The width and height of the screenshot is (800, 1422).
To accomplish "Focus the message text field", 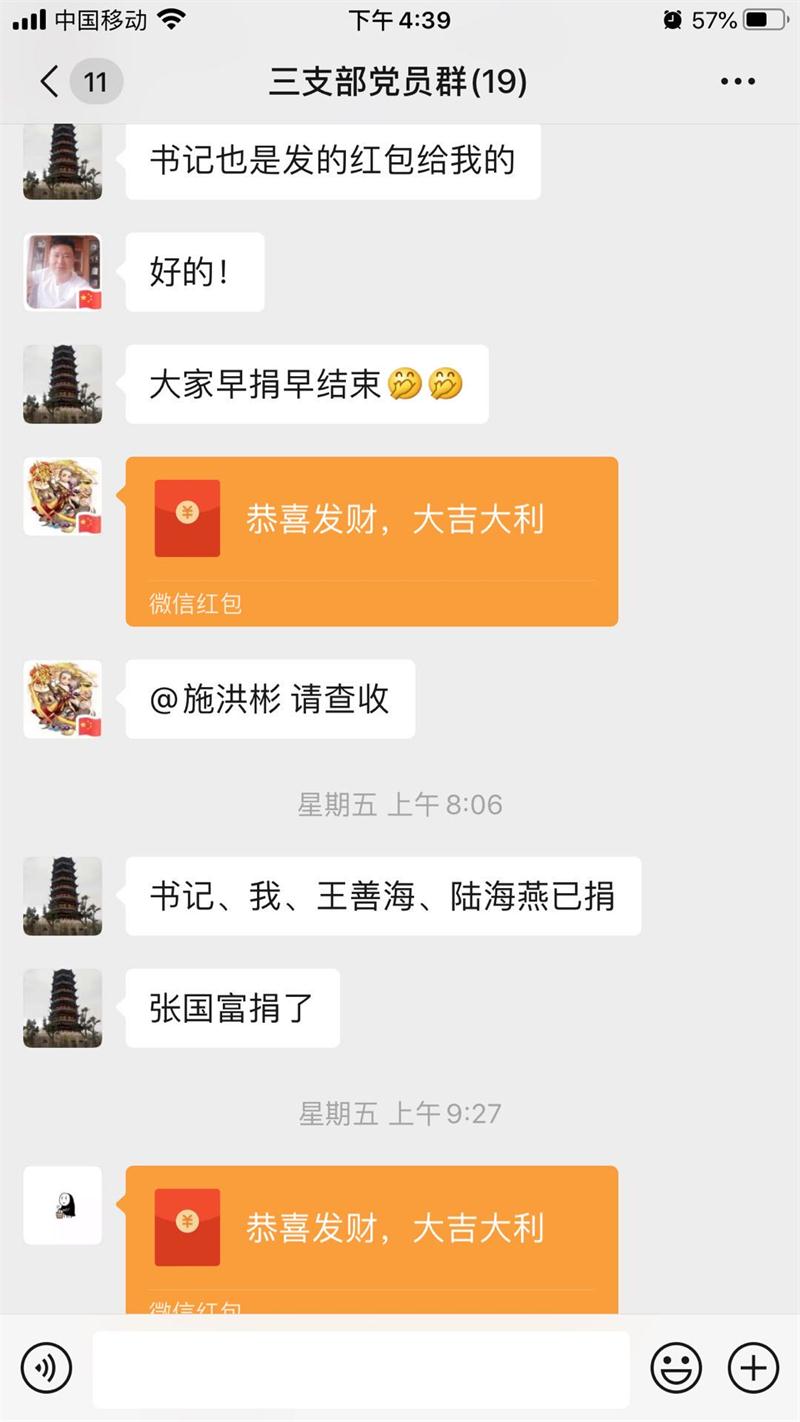I will point(360,1368).
